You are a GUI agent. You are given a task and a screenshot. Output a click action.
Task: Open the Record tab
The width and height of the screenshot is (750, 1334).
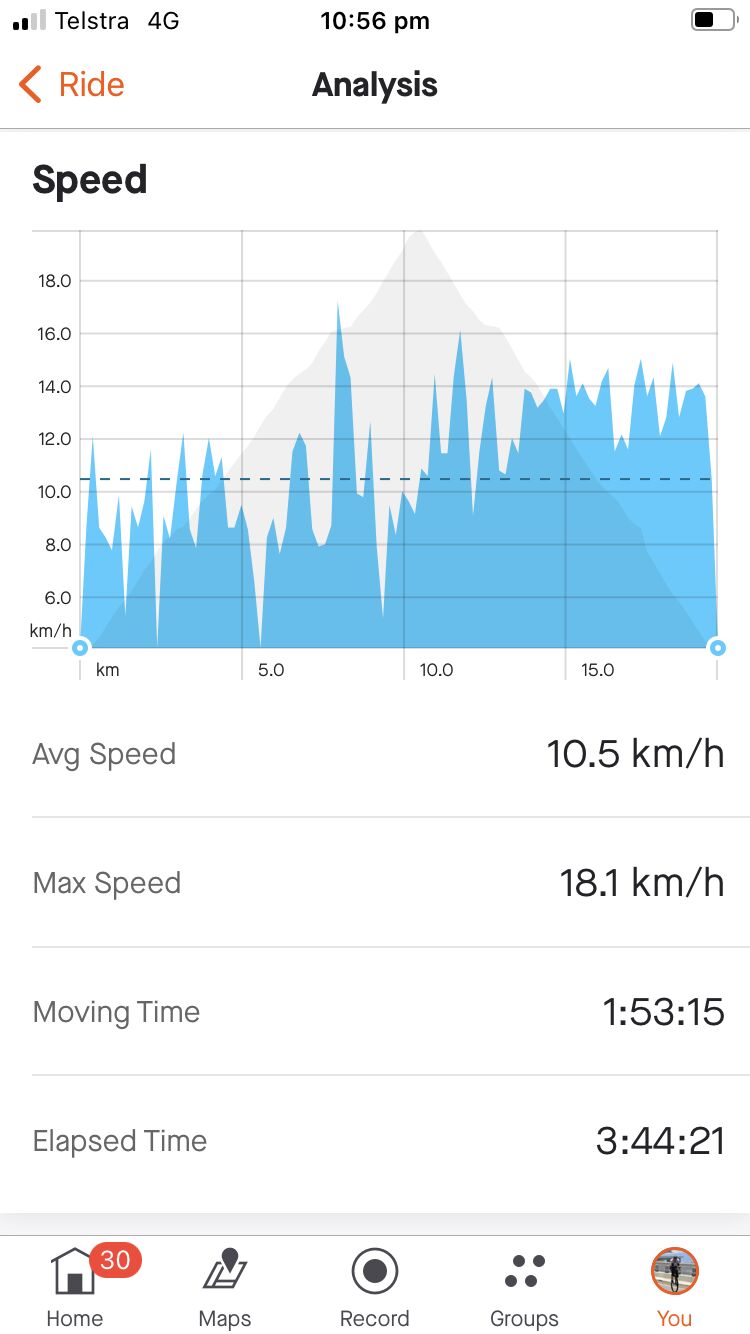click(x=375, y=1286)
